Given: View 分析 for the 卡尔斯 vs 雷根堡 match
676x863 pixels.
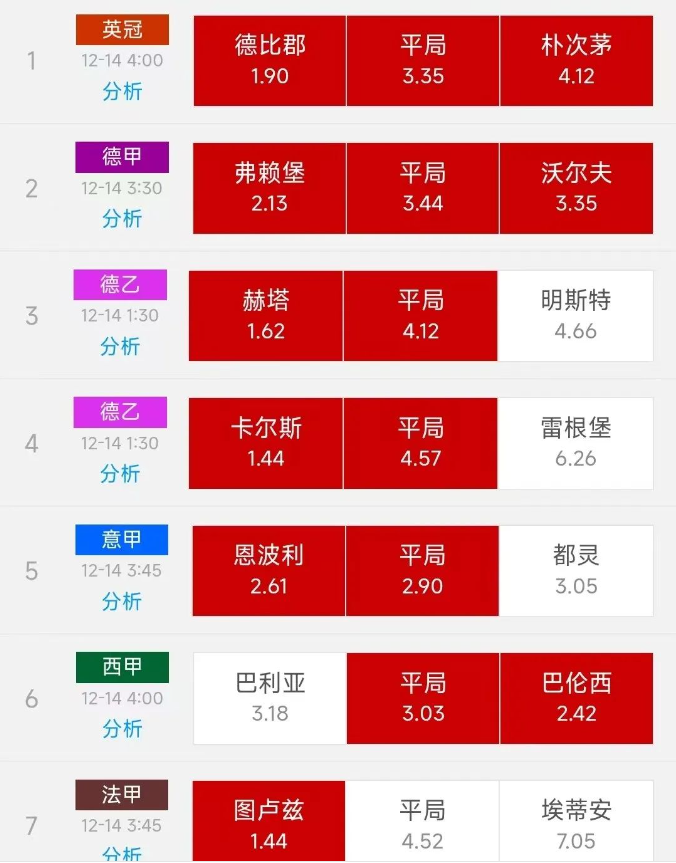Looking at the screenshot, I should (x=120, y=474).
